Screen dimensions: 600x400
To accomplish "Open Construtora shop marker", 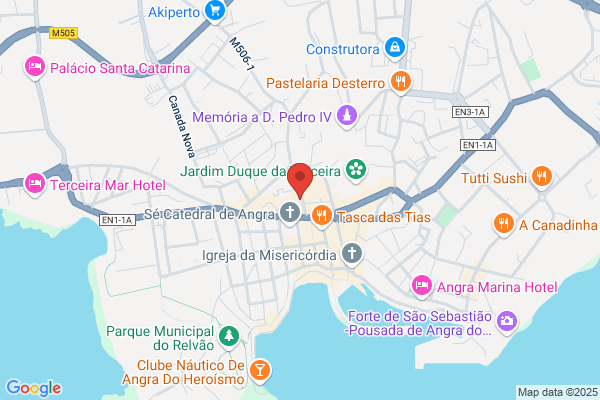I will click(x=395, y=49).
